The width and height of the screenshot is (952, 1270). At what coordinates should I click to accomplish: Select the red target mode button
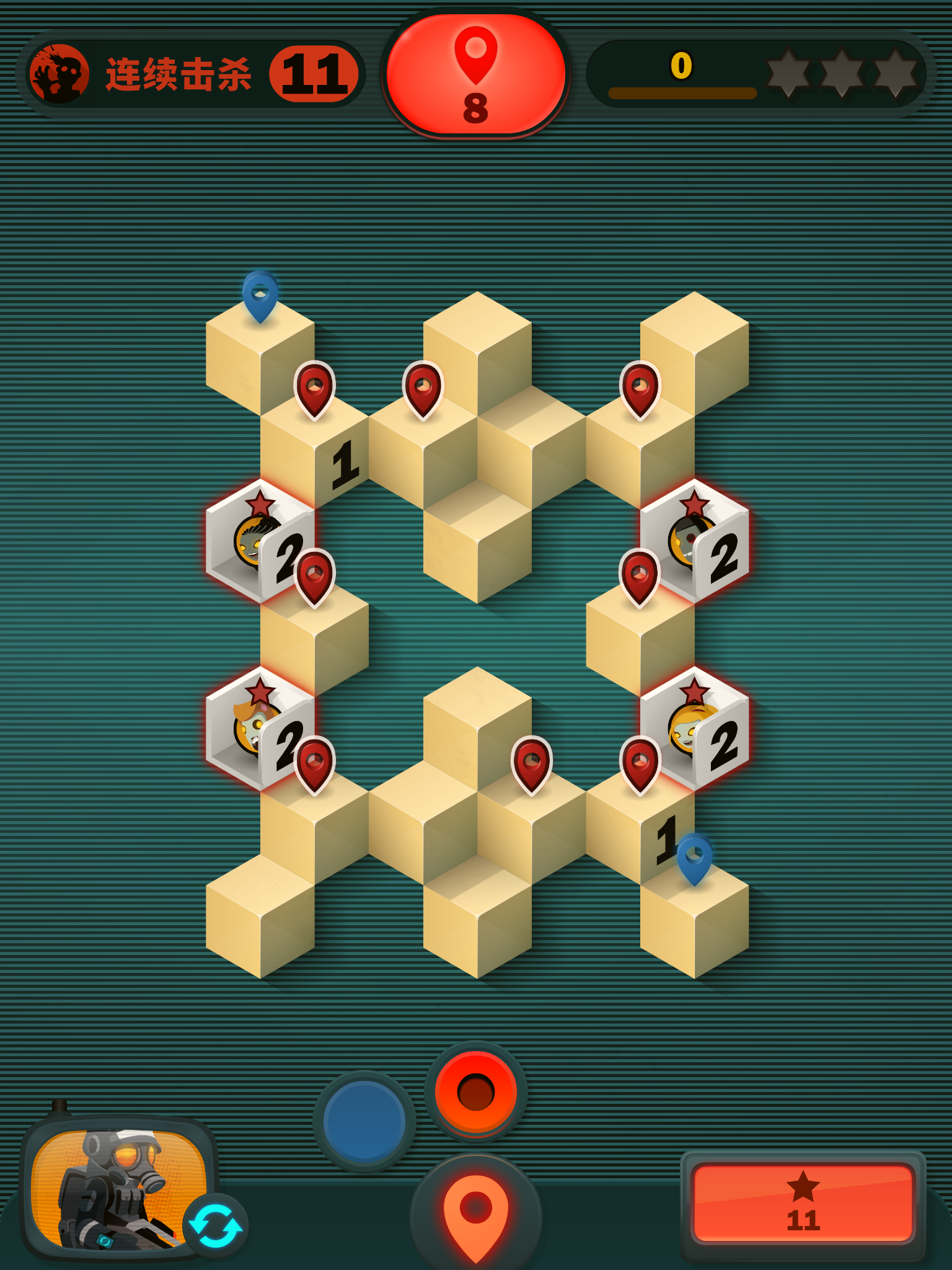(x=475, y=1091)
